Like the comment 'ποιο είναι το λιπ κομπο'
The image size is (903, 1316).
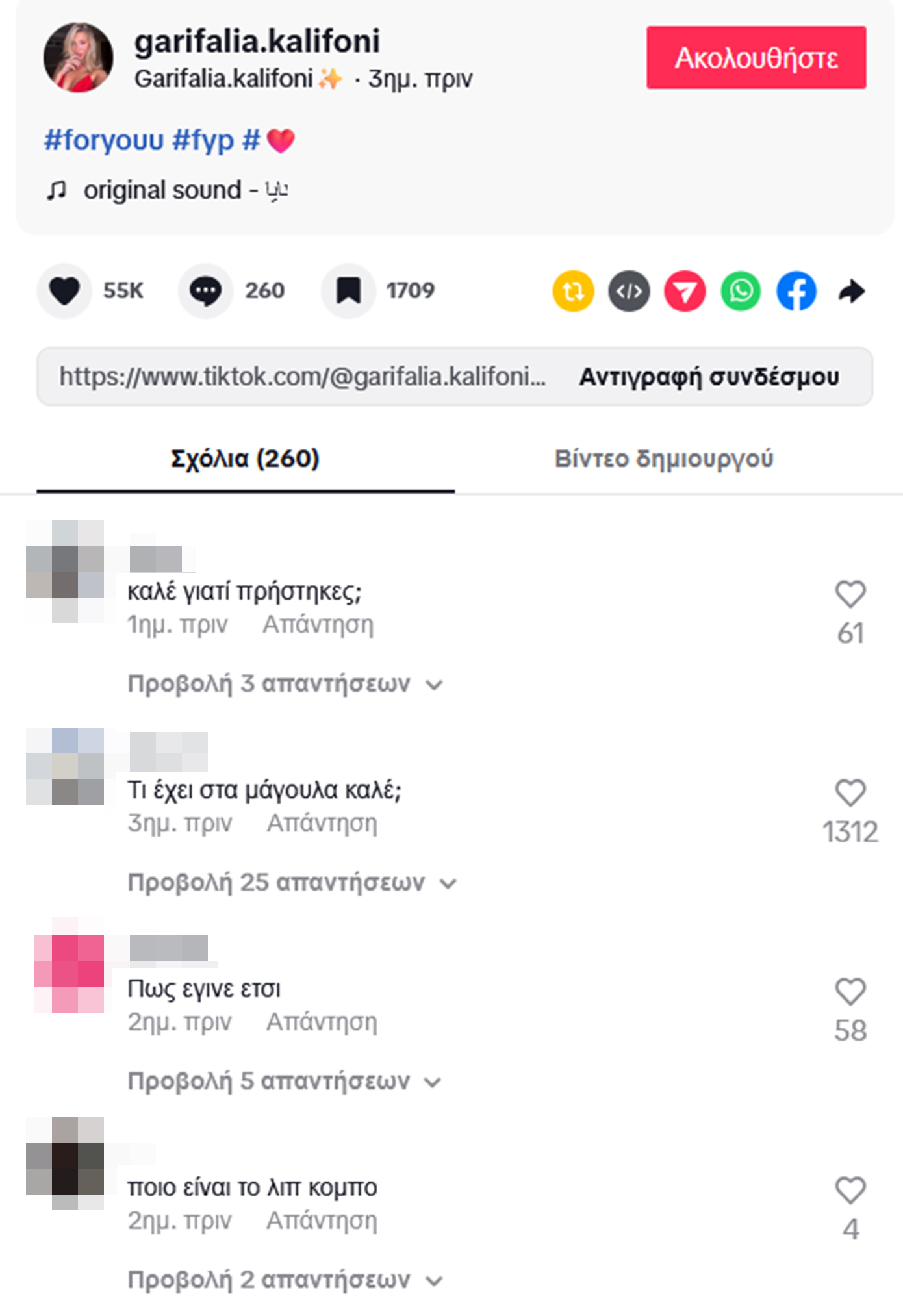850,1190
